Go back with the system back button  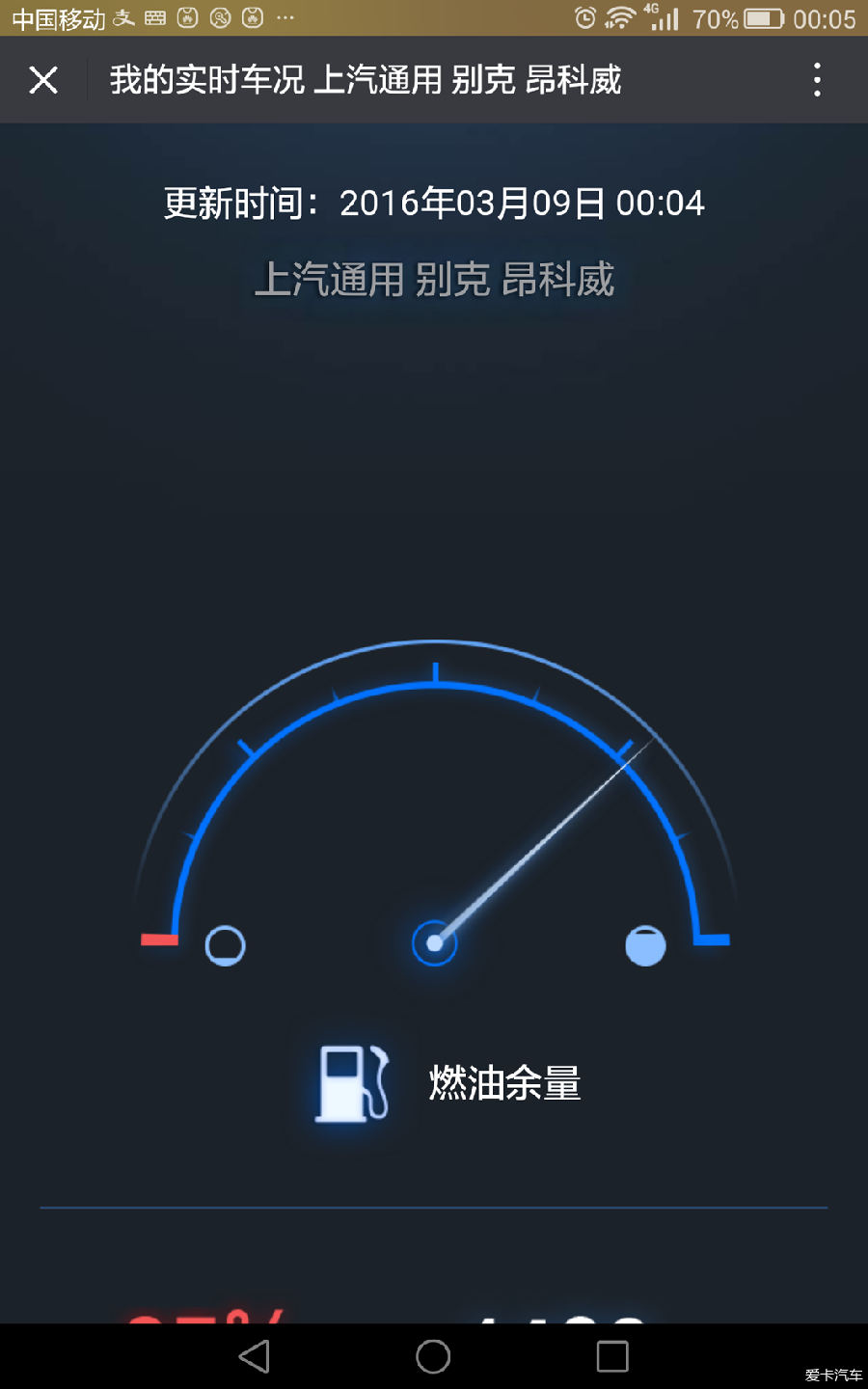[255, 1356]
